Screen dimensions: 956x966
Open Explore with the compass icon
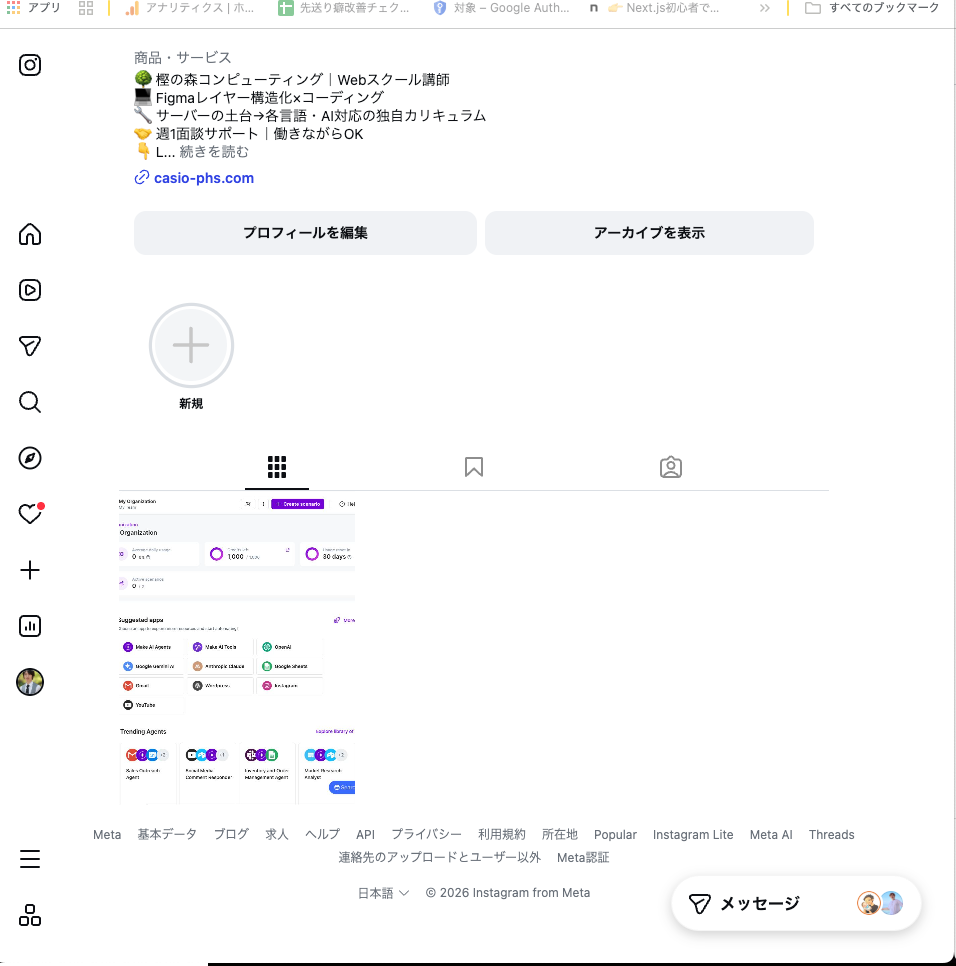coord(30,458)
